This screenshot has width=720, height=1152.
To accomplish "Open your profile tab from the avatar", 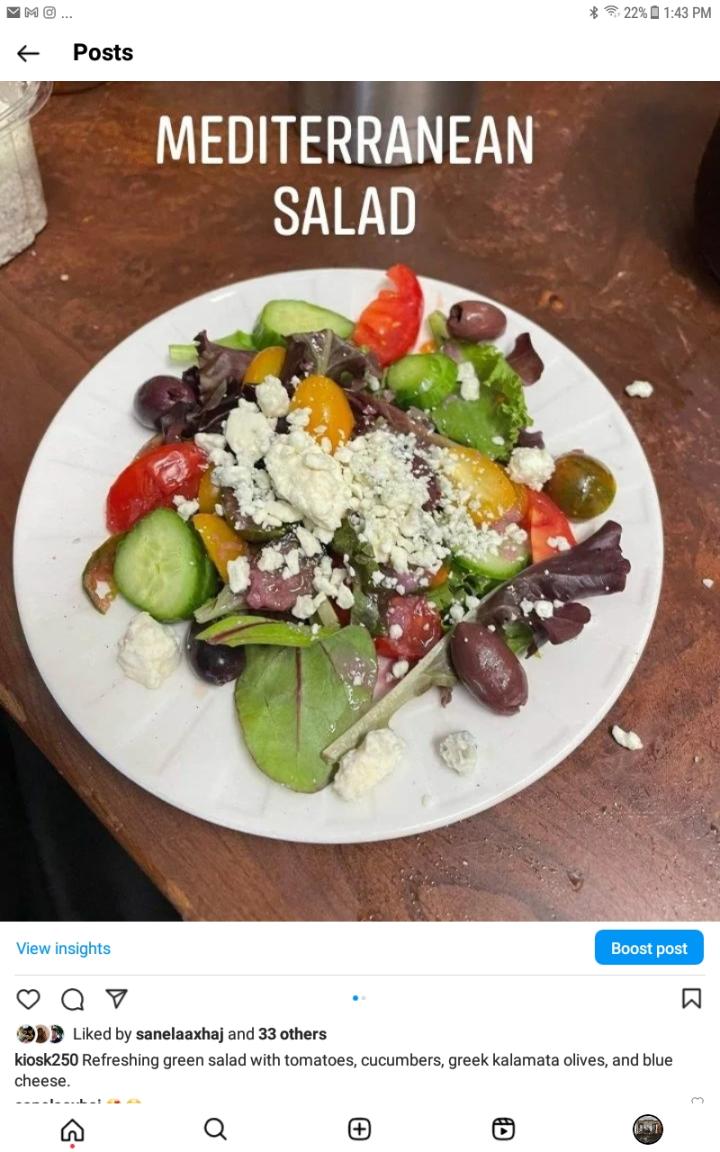I will tap(648, 1129).
